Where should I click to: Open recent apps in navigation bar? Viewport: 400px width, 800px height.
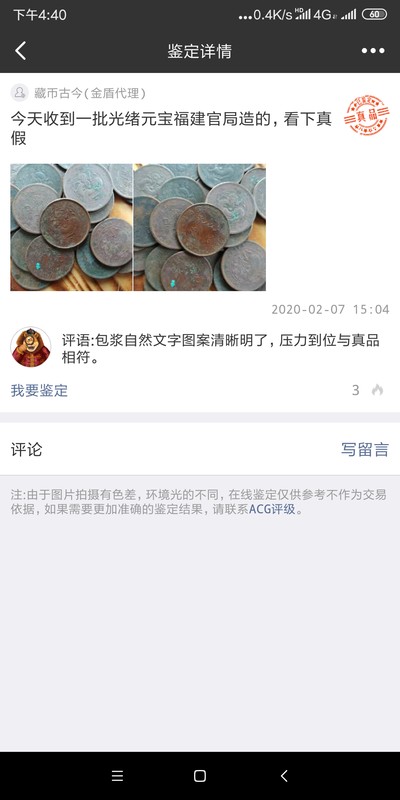117,776
